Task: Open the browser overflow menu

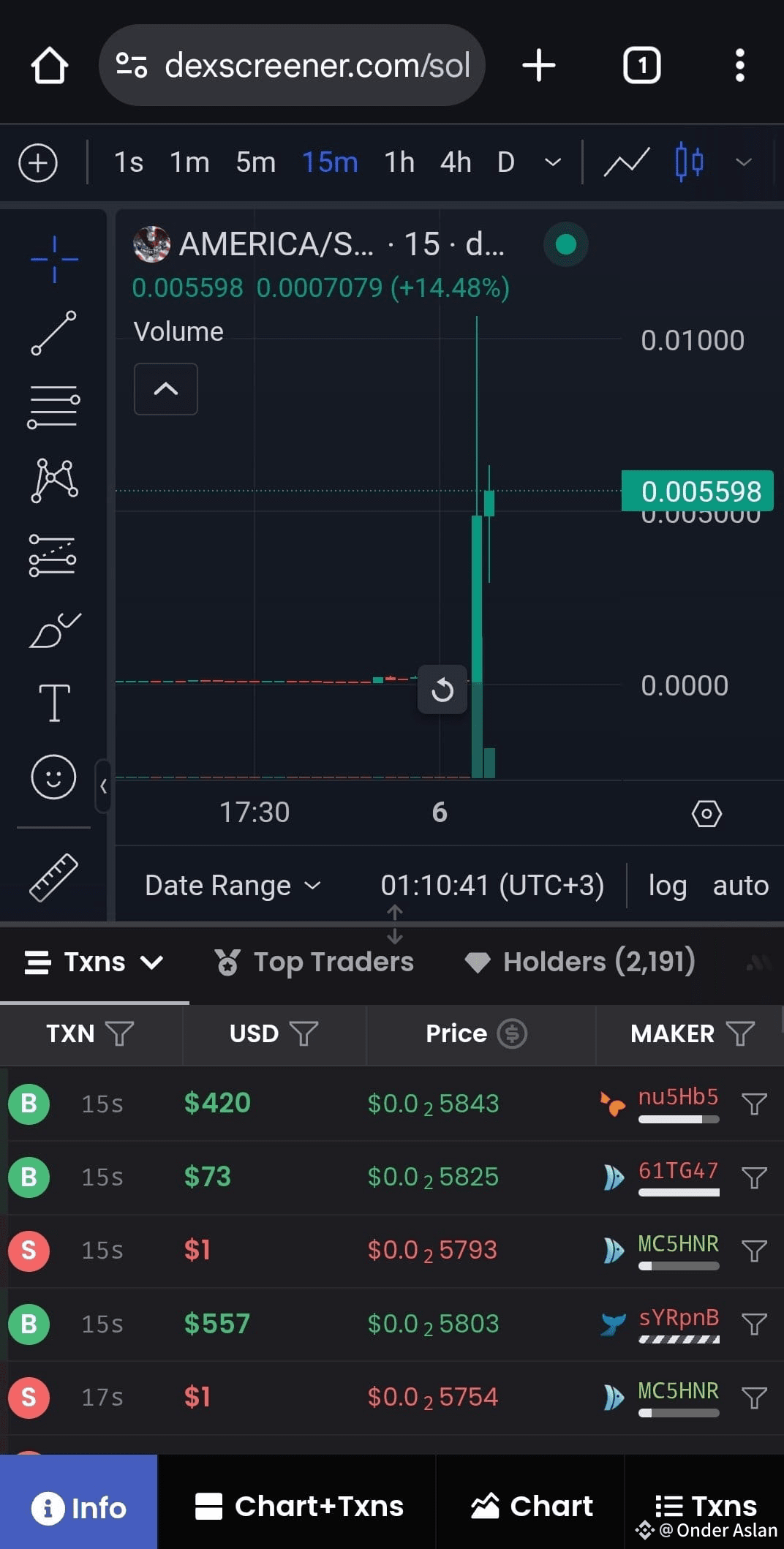Action: tap(739, 65)
